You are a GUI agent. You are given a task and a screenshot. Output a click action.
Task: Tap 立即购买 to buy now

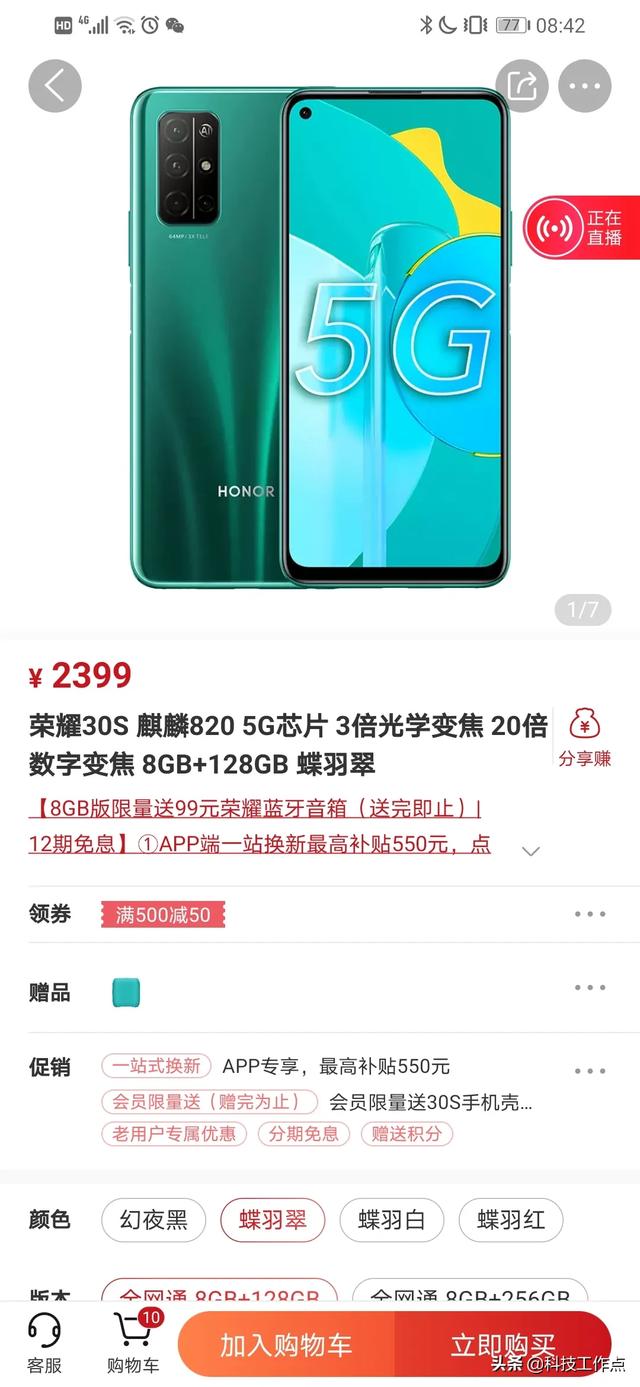click(503, 1344)
